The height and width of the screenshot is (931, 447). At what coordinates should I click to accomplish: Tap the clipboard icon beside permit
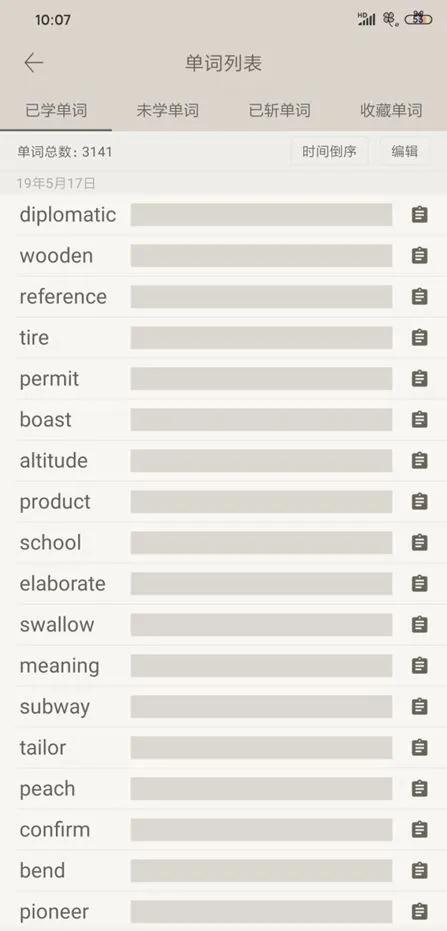pyautogui.click(x=420, y=378)
